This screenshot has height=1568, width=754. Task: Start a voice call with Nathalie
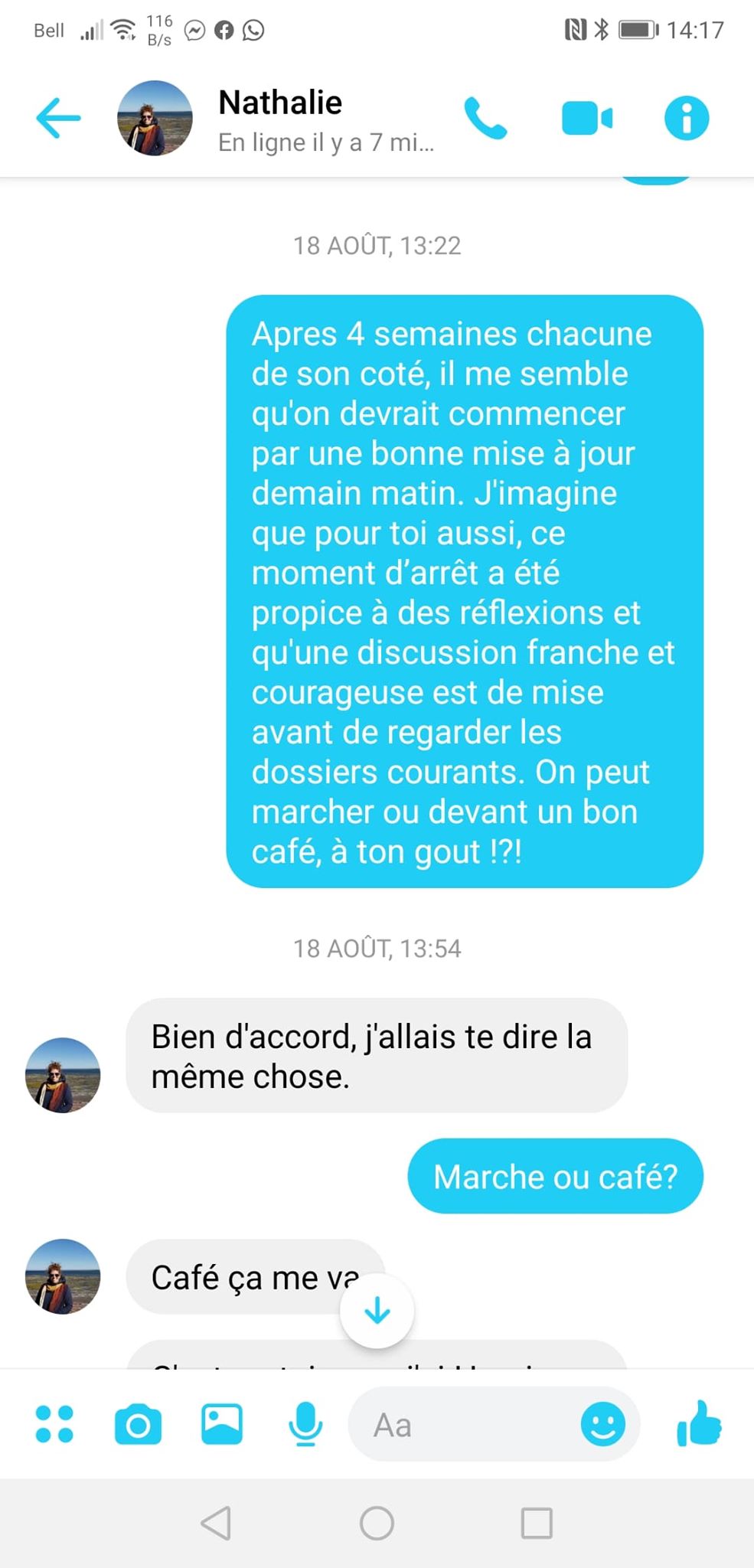[485, 119]
